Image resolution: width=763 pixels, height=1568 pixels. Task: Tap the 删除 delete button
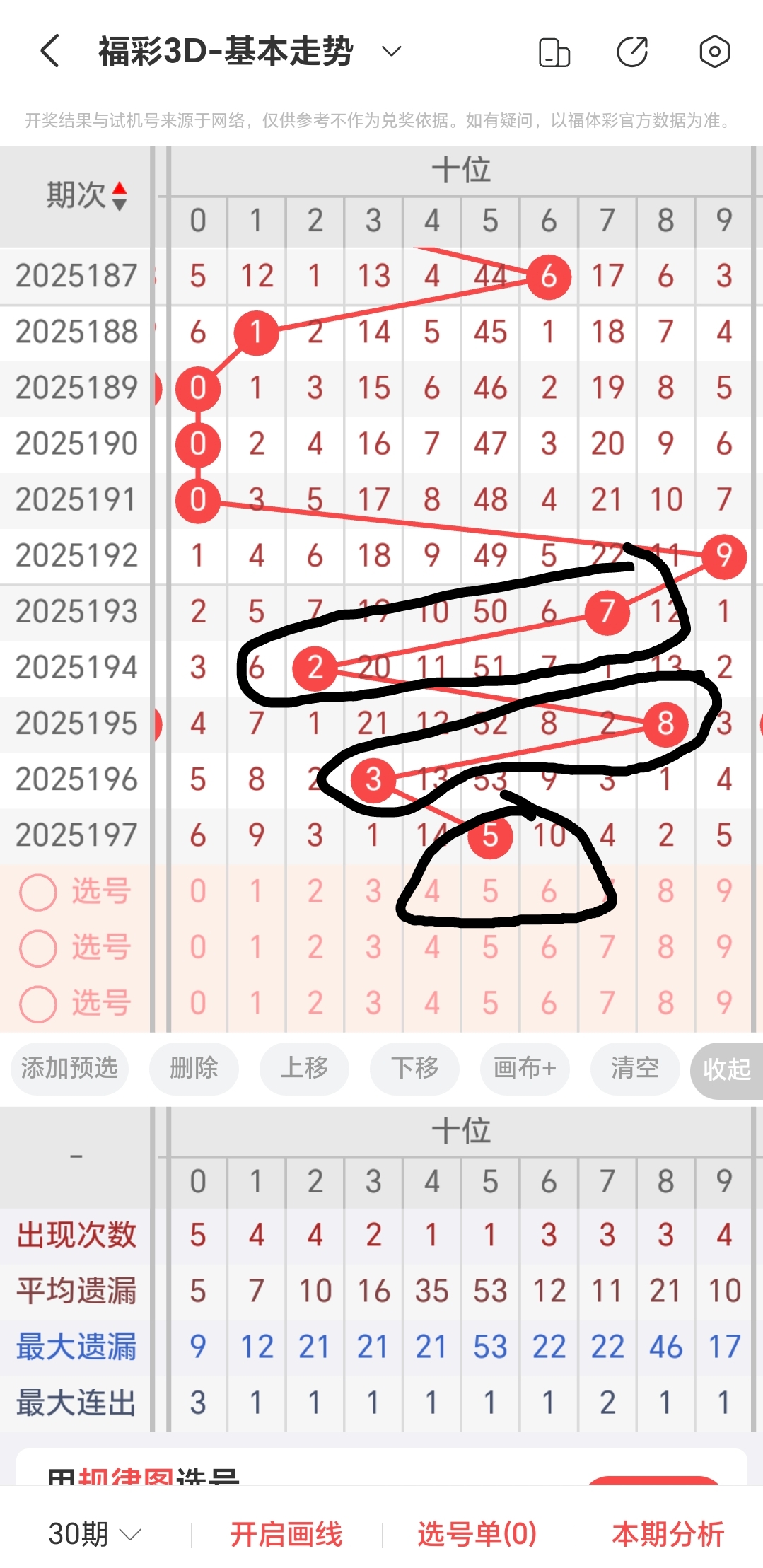click(194, 1069)
